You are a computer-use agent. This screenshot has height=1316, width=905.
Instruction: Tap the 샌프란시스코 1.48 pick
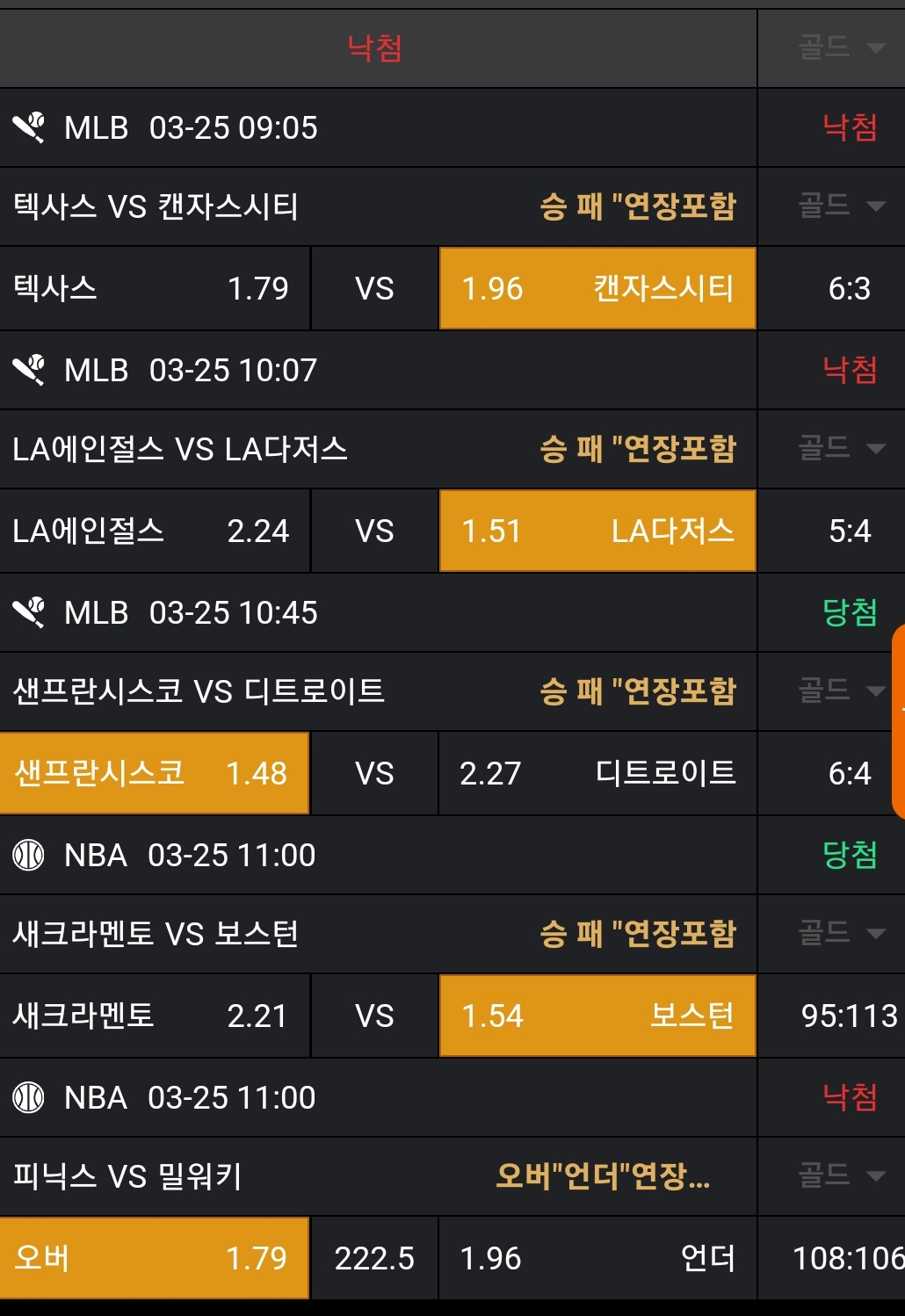tap(154, 773)
